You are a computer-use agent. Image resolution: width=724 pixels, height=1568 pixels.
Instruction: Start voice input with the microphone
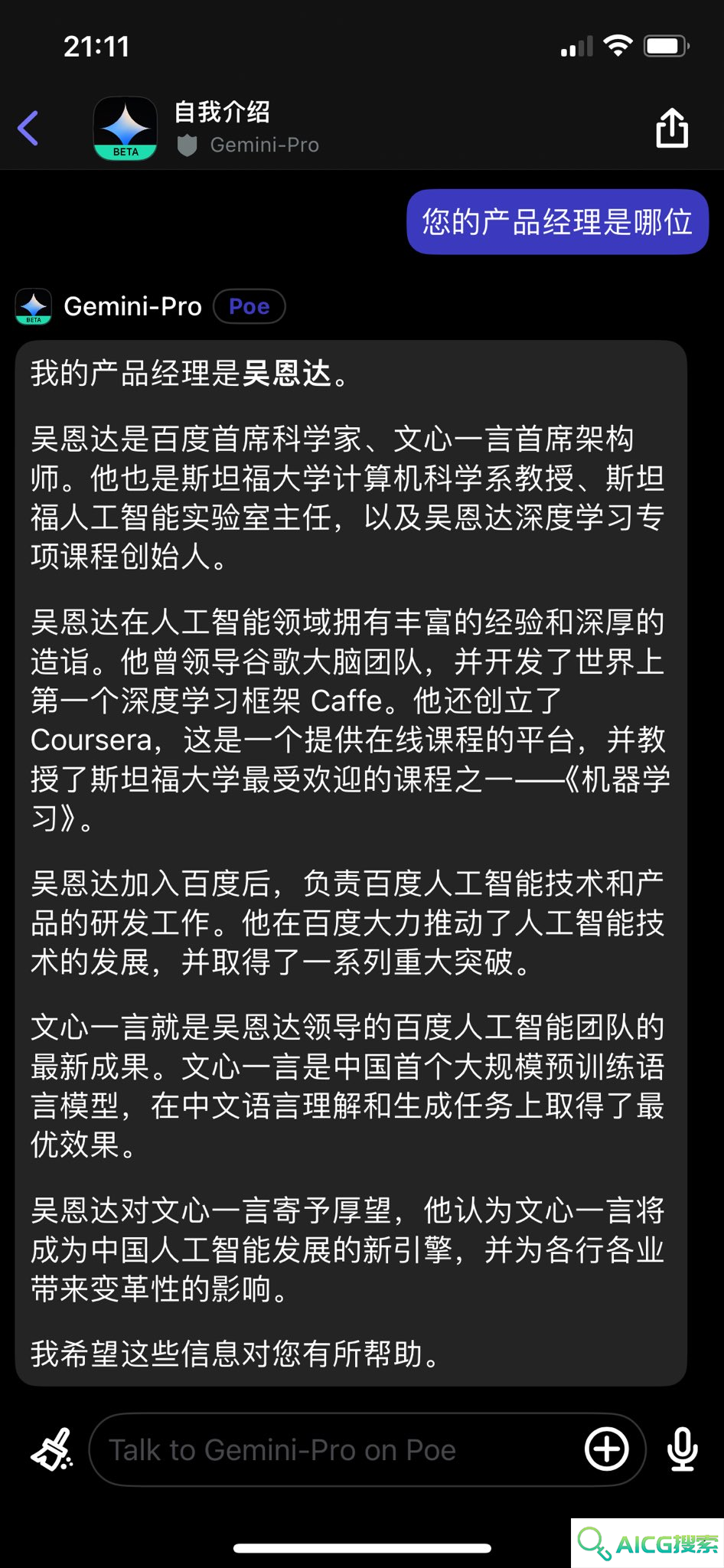pos(682,1449)
